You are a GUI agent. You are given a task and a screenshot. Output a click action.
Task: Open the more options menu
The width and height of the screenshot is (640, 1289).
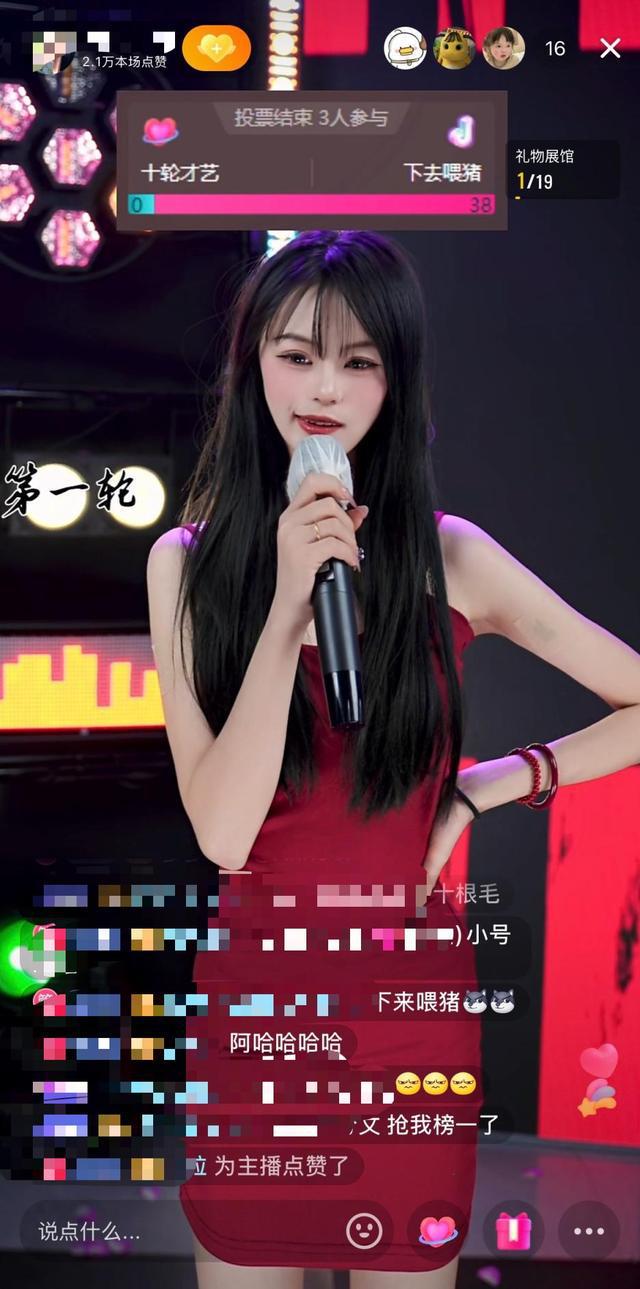(589, 1231)
